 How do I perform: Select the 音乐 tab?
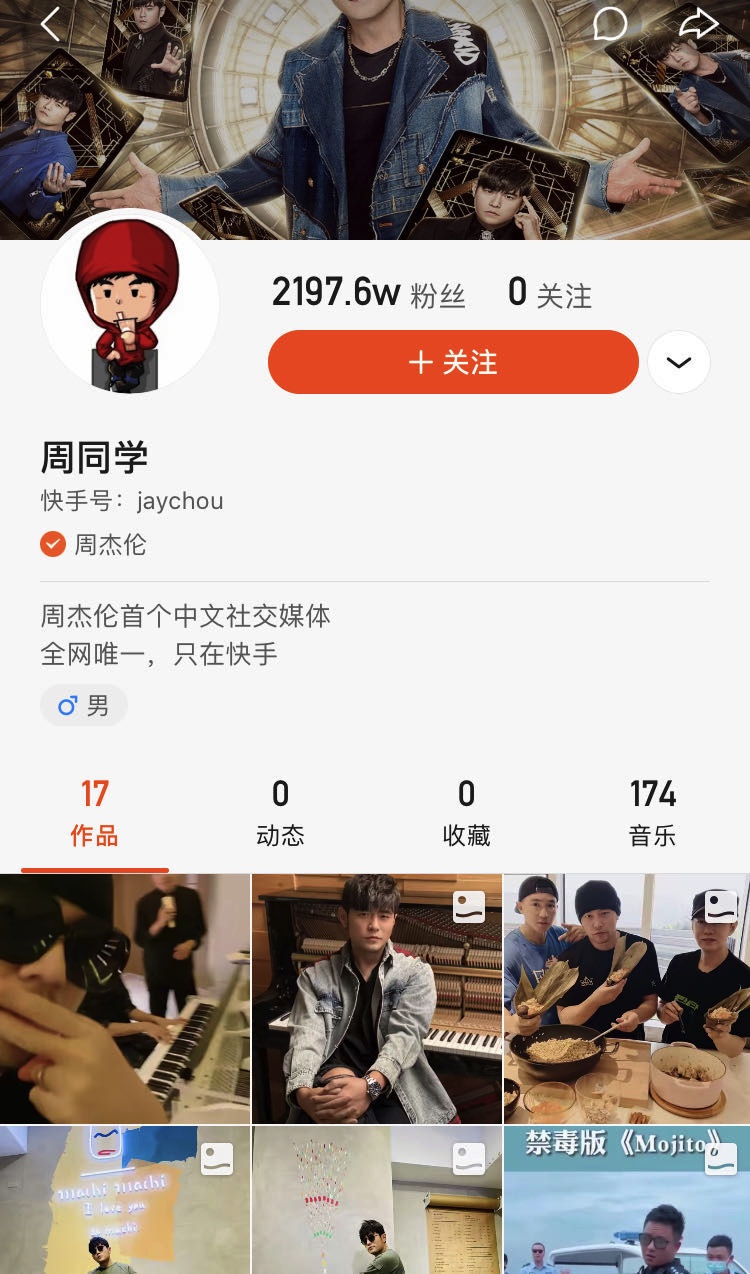coord(653,814)
